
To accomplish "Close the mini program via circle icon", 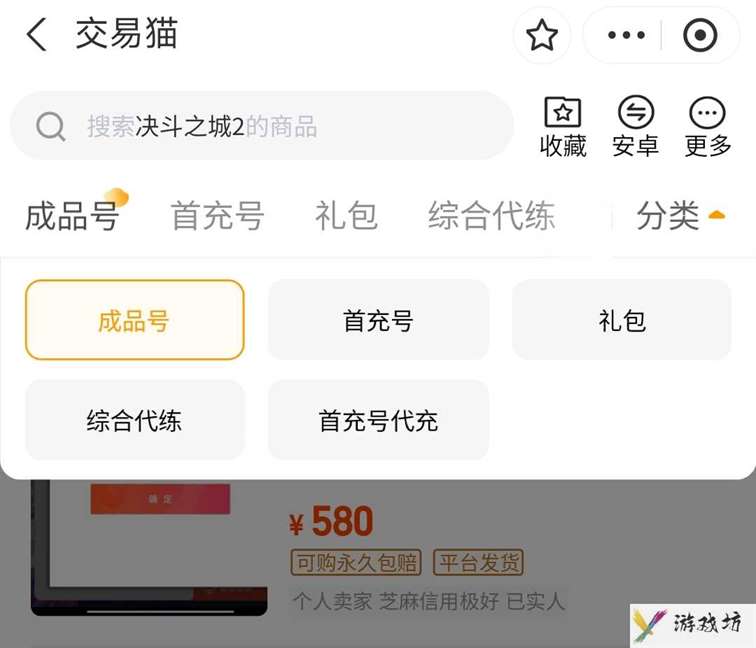I will click(699, 36).
